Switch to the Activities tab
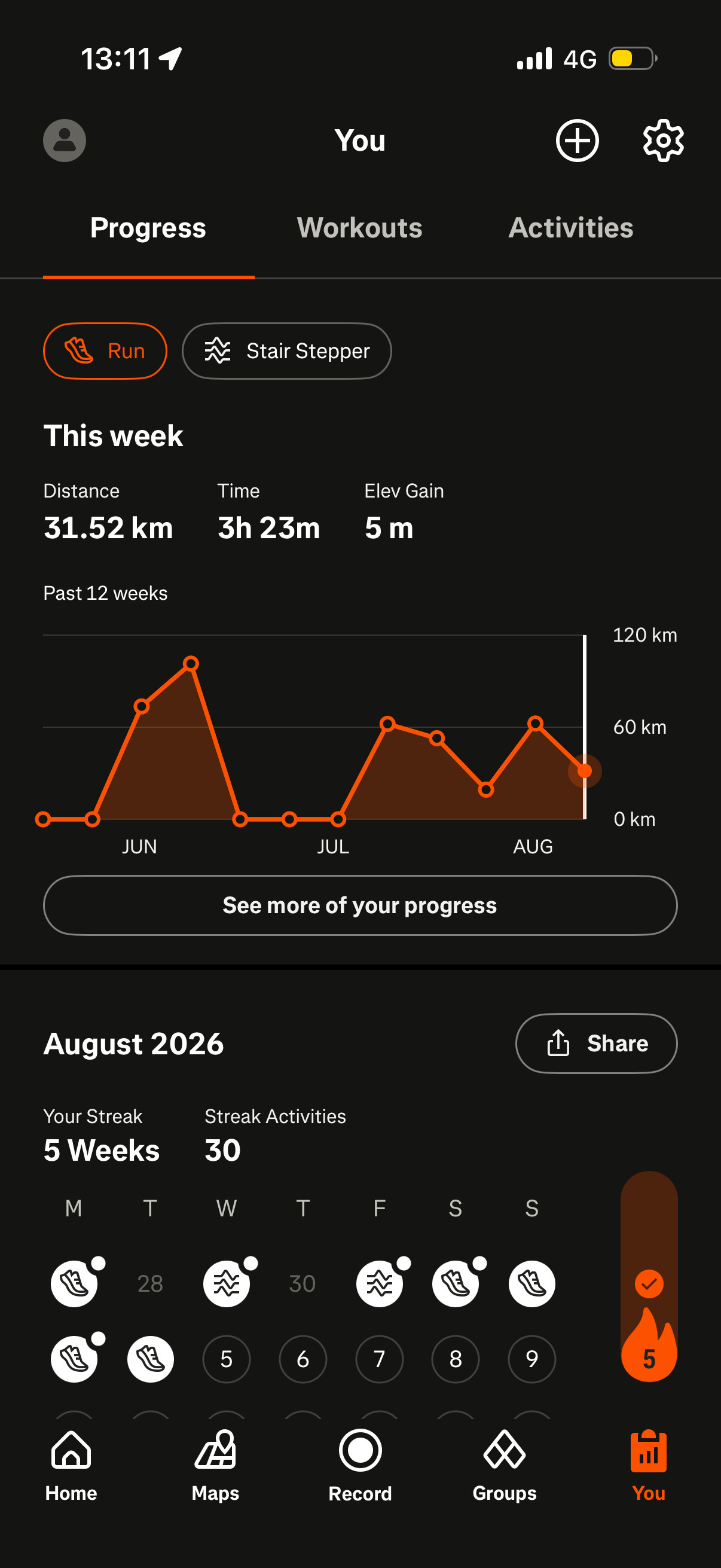 pos(571,228)
